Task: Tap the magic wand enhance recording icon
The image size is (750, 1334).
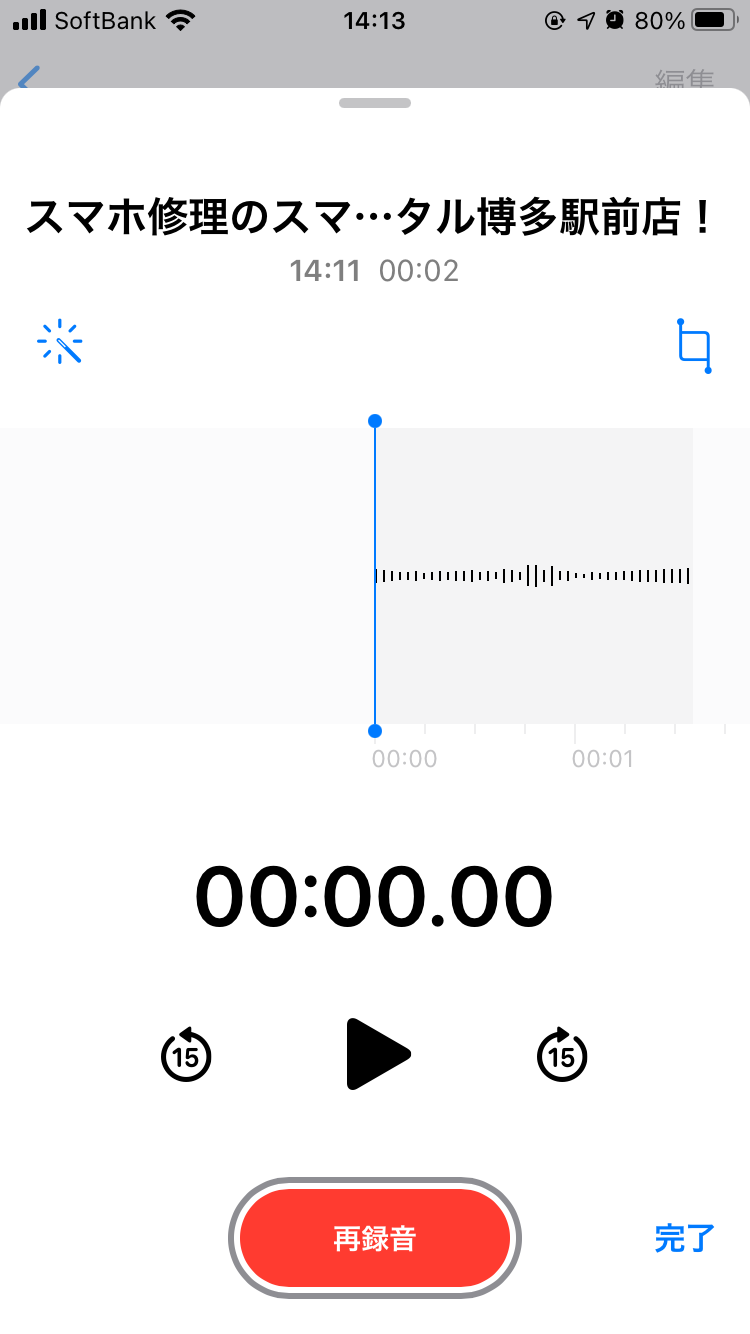Action: 60,343
